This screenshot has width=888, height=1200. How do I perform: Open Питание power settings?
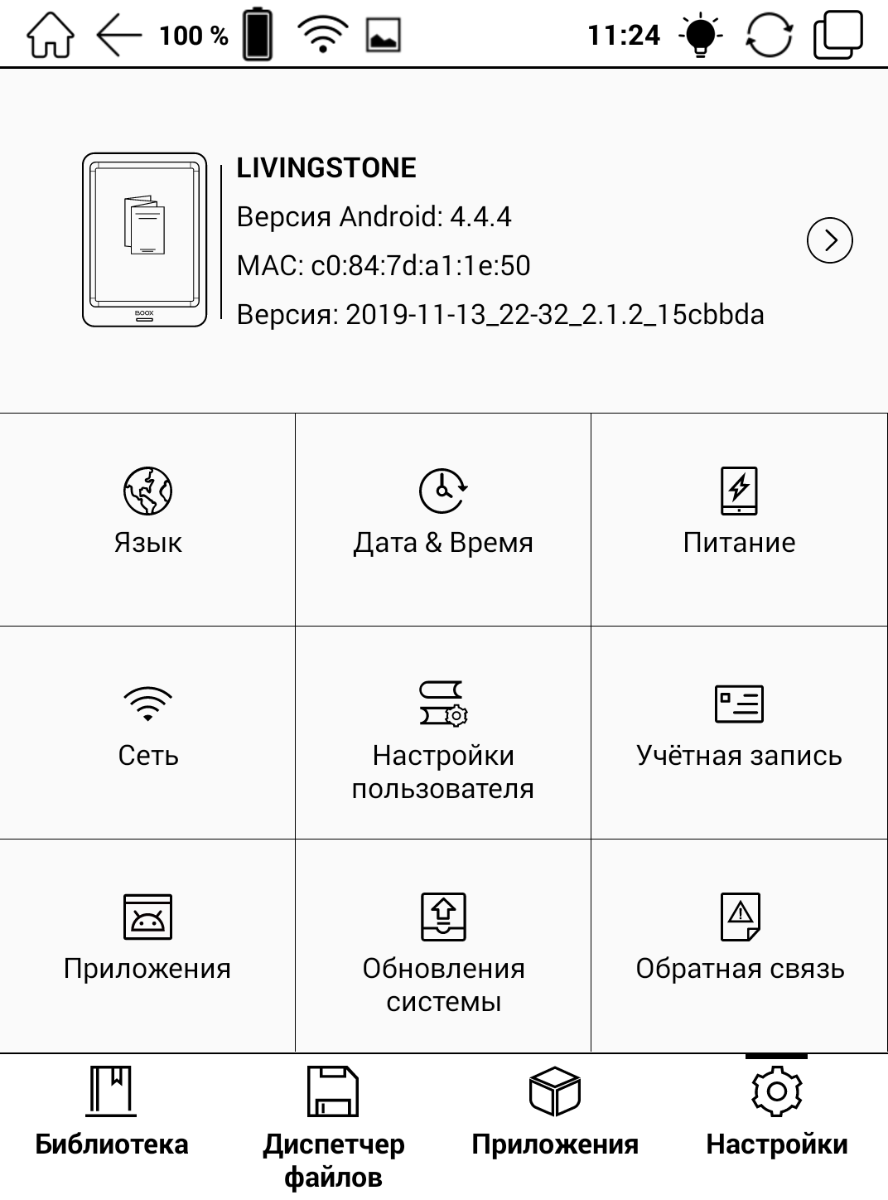[739, 518]
